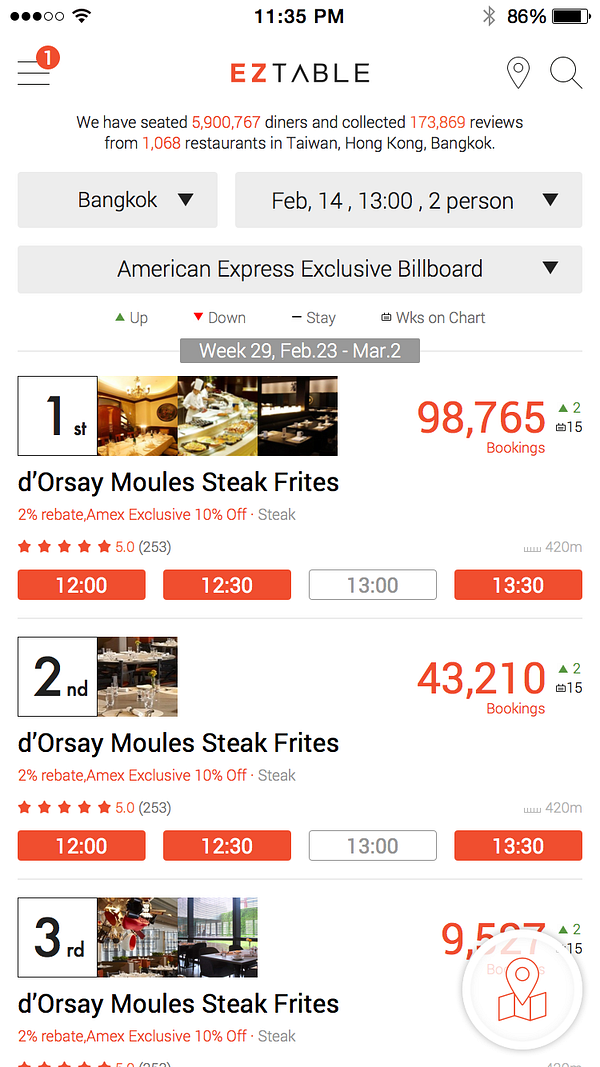Select 13:00 slot for 2nd ranked restaurant
The height and width of the screenshot is (1067, 600).
pyautogui.click(x=373, y=846)
